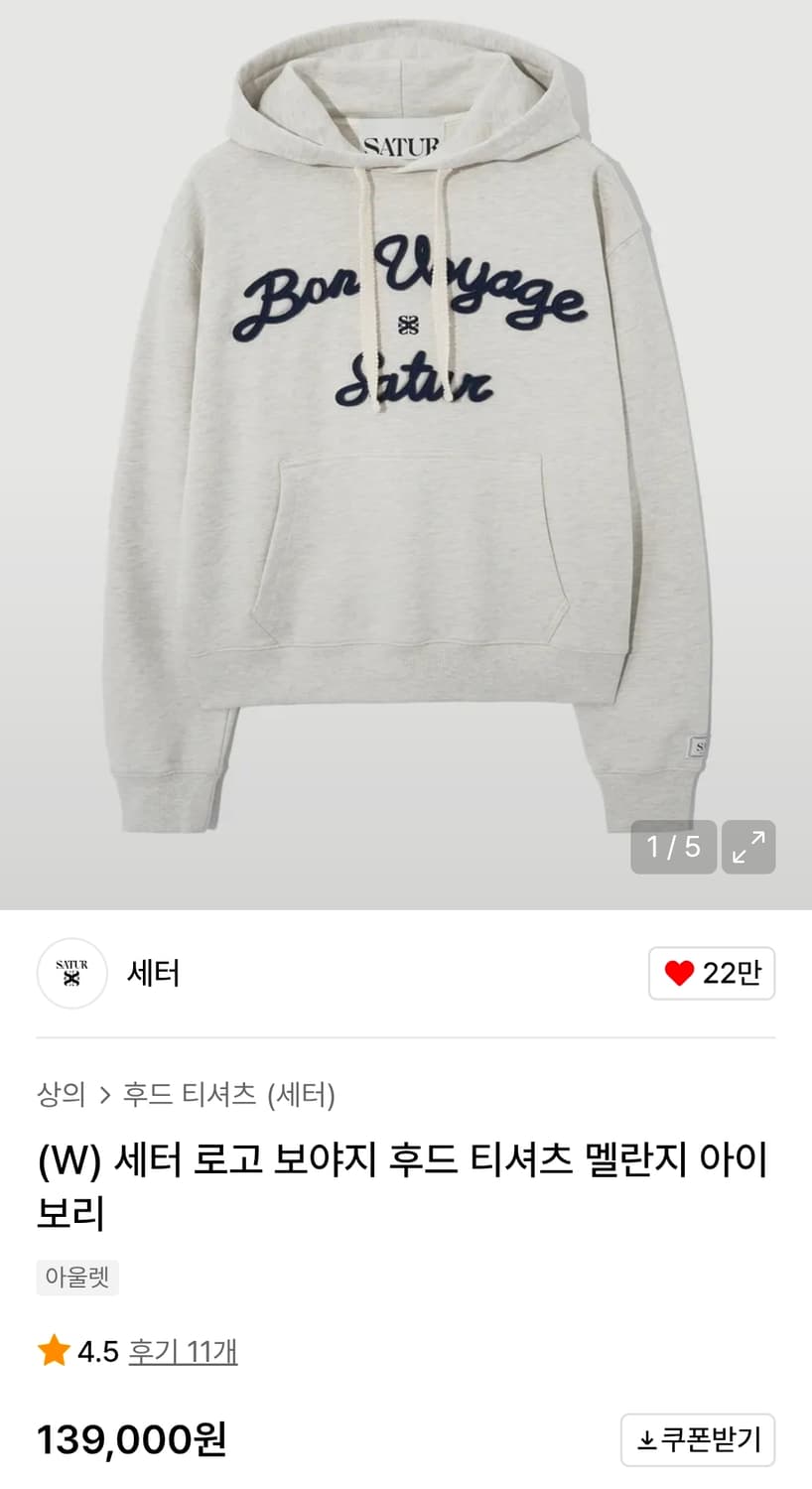Expand the product image to fullscreen
812x1489 pixels.
click(749, 847)
